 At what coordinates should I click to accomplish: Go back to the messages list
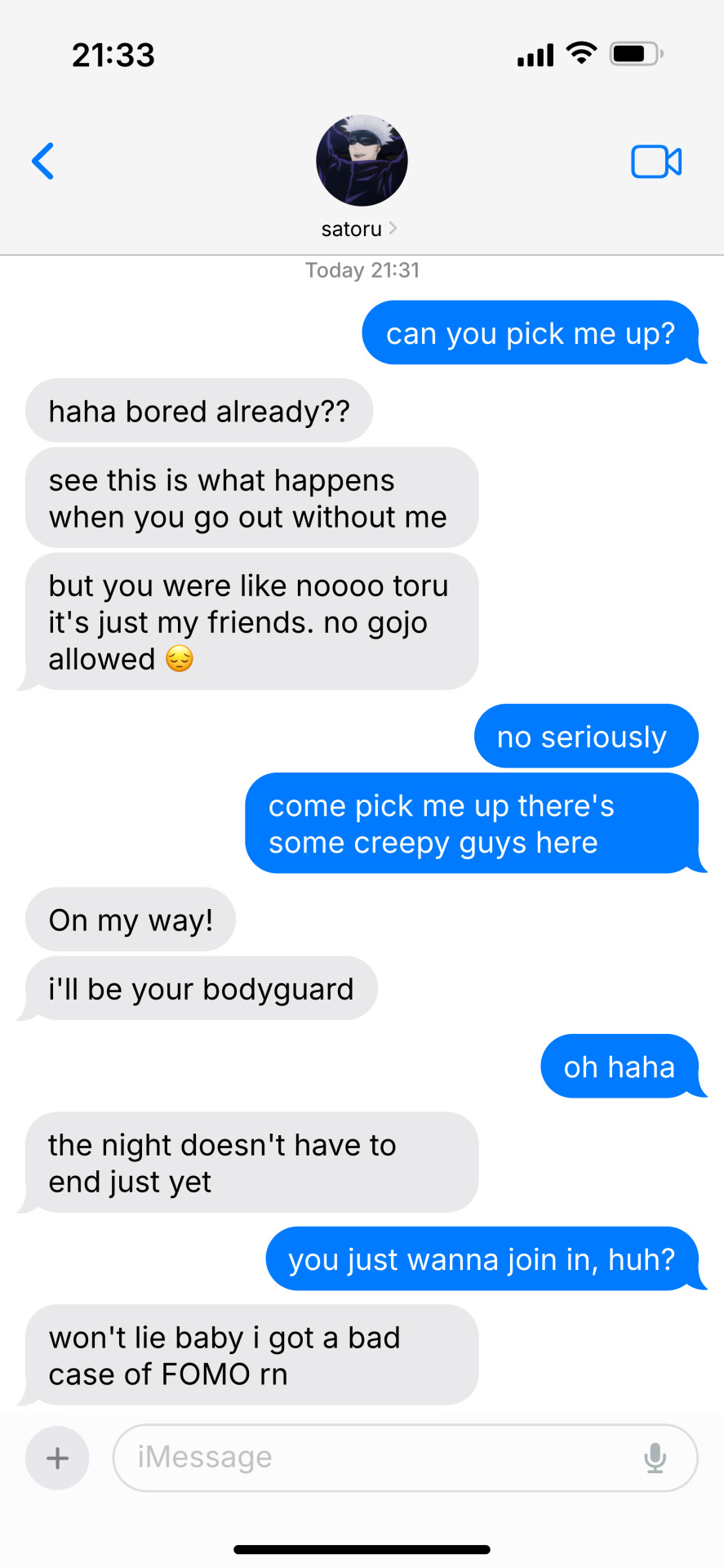[x=43, y=161]
